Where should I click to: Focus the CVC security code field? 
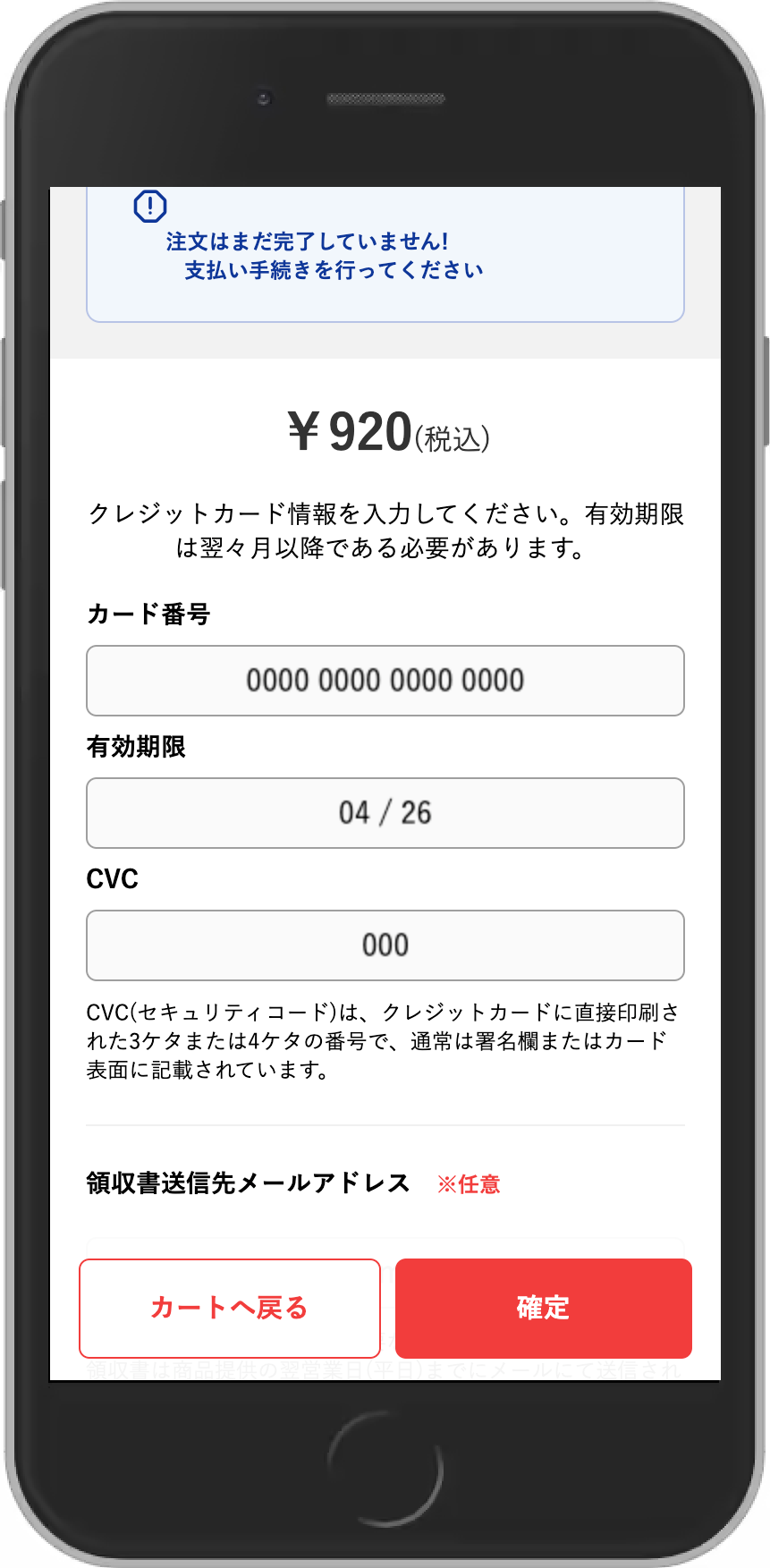tap(385, 945)
